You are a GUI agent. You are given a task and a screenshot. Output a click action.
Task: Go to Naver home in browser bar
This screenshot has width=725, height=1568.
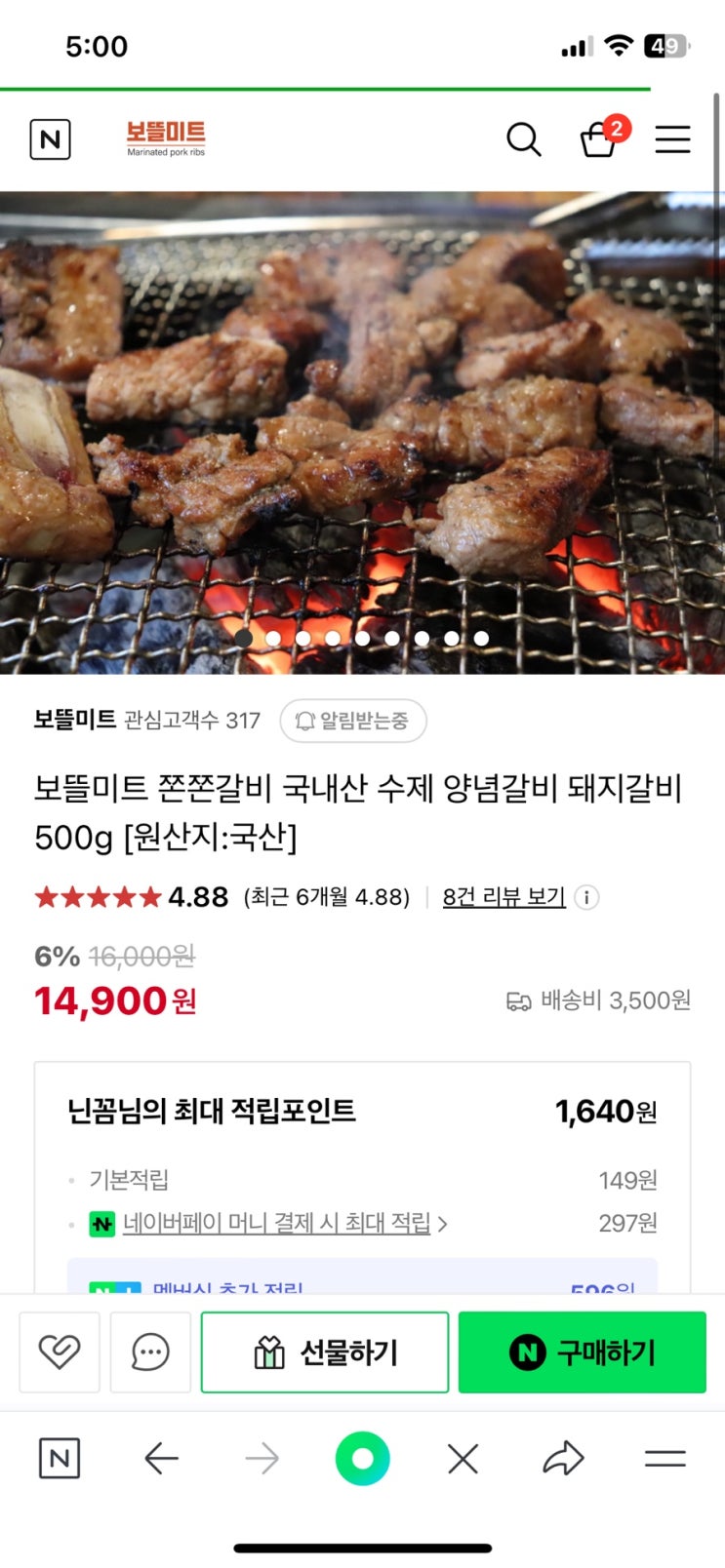[x=60, y=1459]
